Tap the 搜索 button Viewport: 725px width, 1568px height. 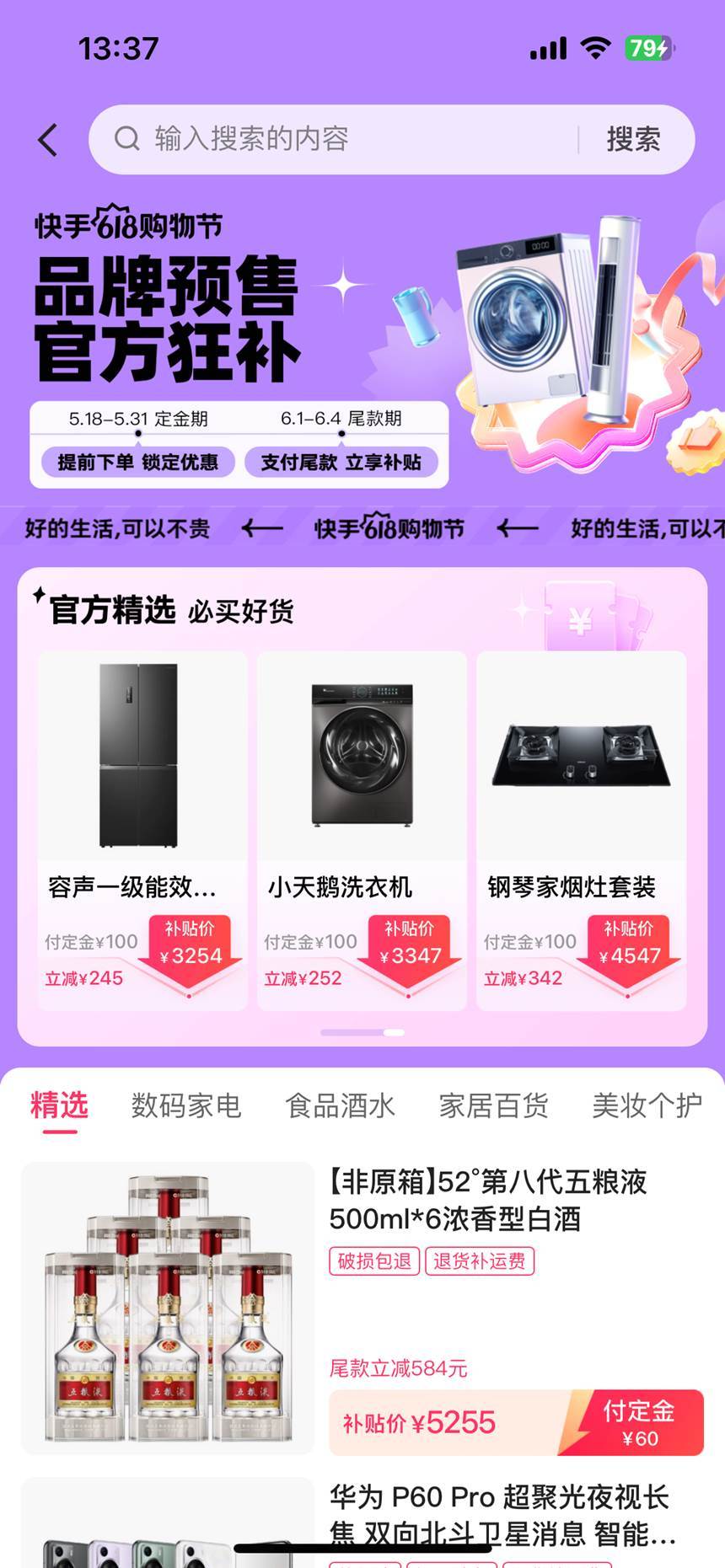coord(633,139)
